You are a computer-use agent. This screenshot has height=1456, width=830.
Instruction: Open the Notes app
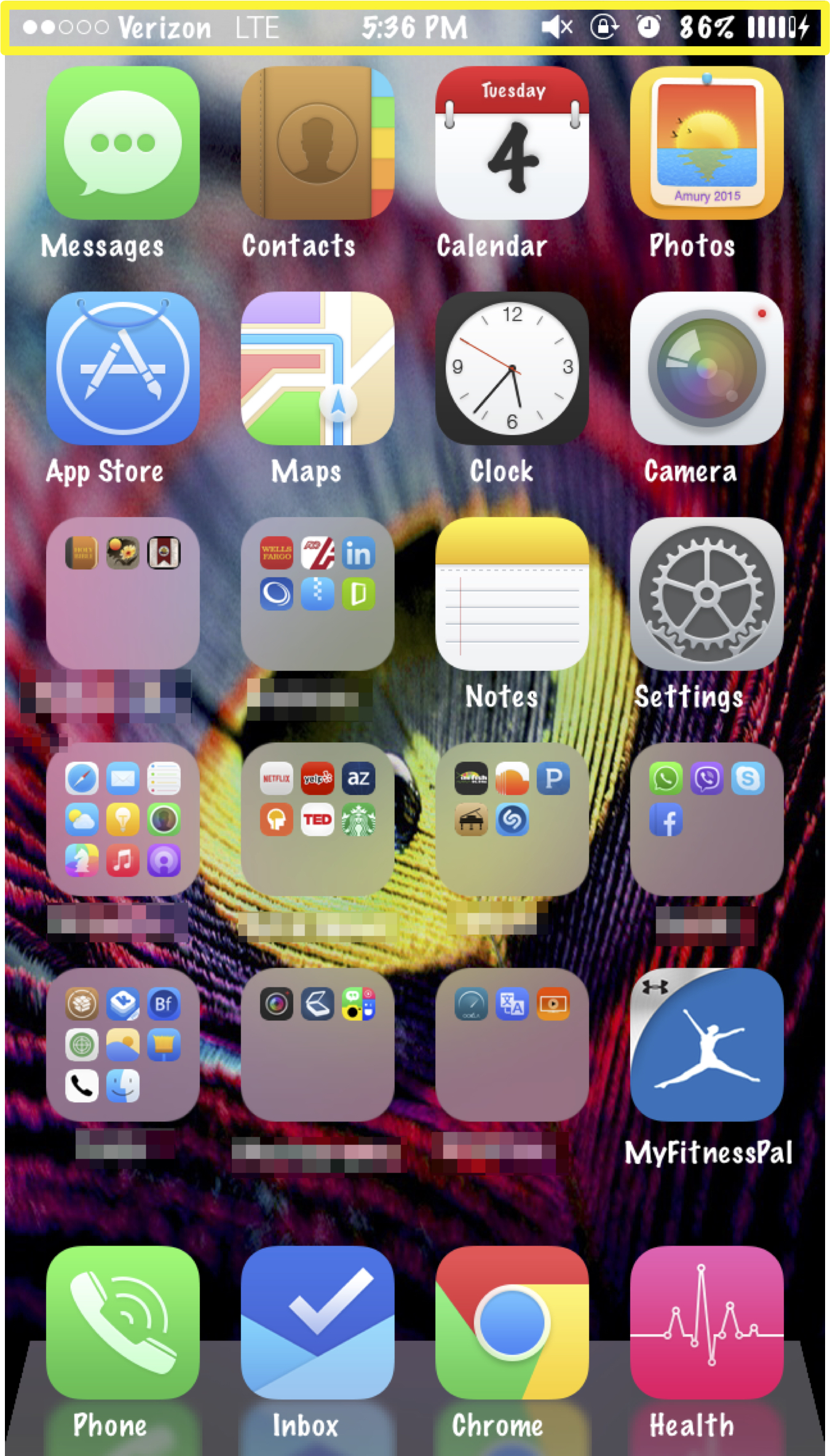coord(512,593)
